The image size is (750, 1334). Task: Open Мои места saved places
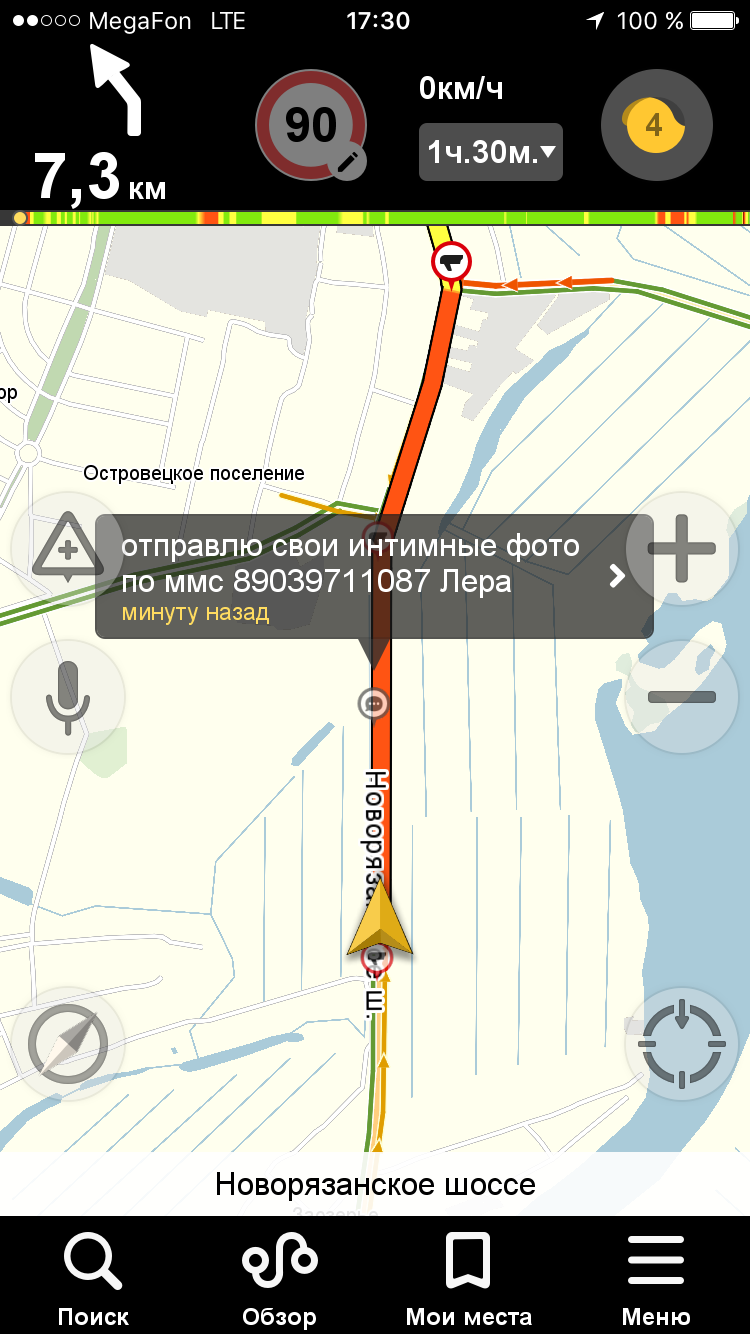tap(468, 1277)
